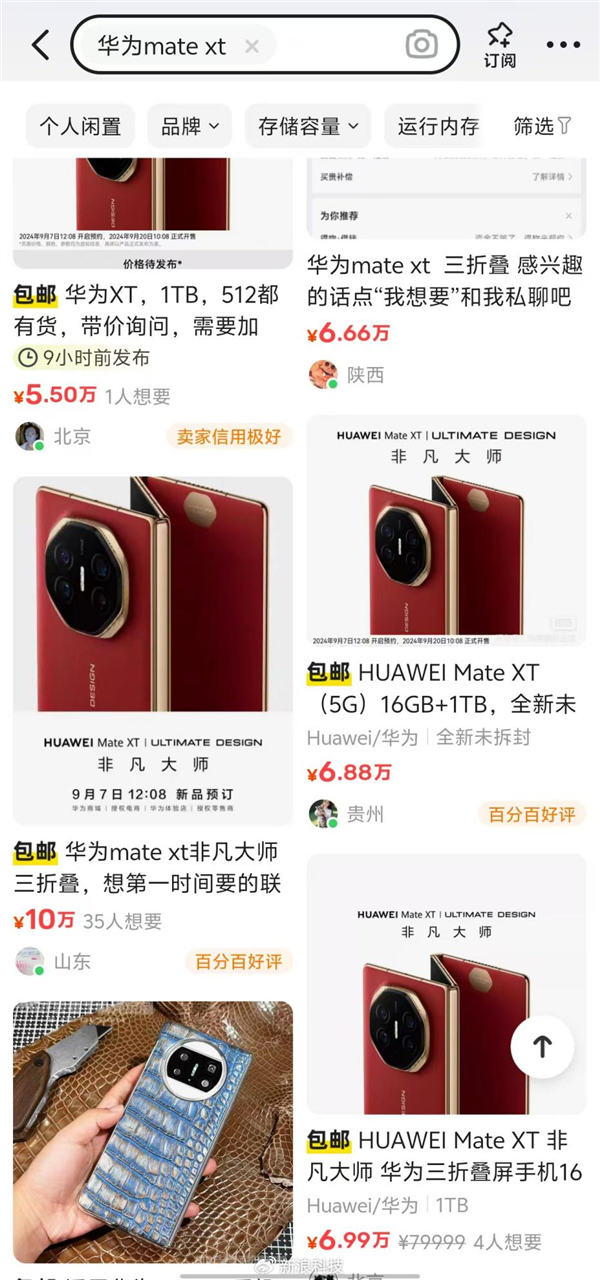The image size is (600, 1280).
Task: Open the three-dot overflow menu
Action: coord(563,45)
